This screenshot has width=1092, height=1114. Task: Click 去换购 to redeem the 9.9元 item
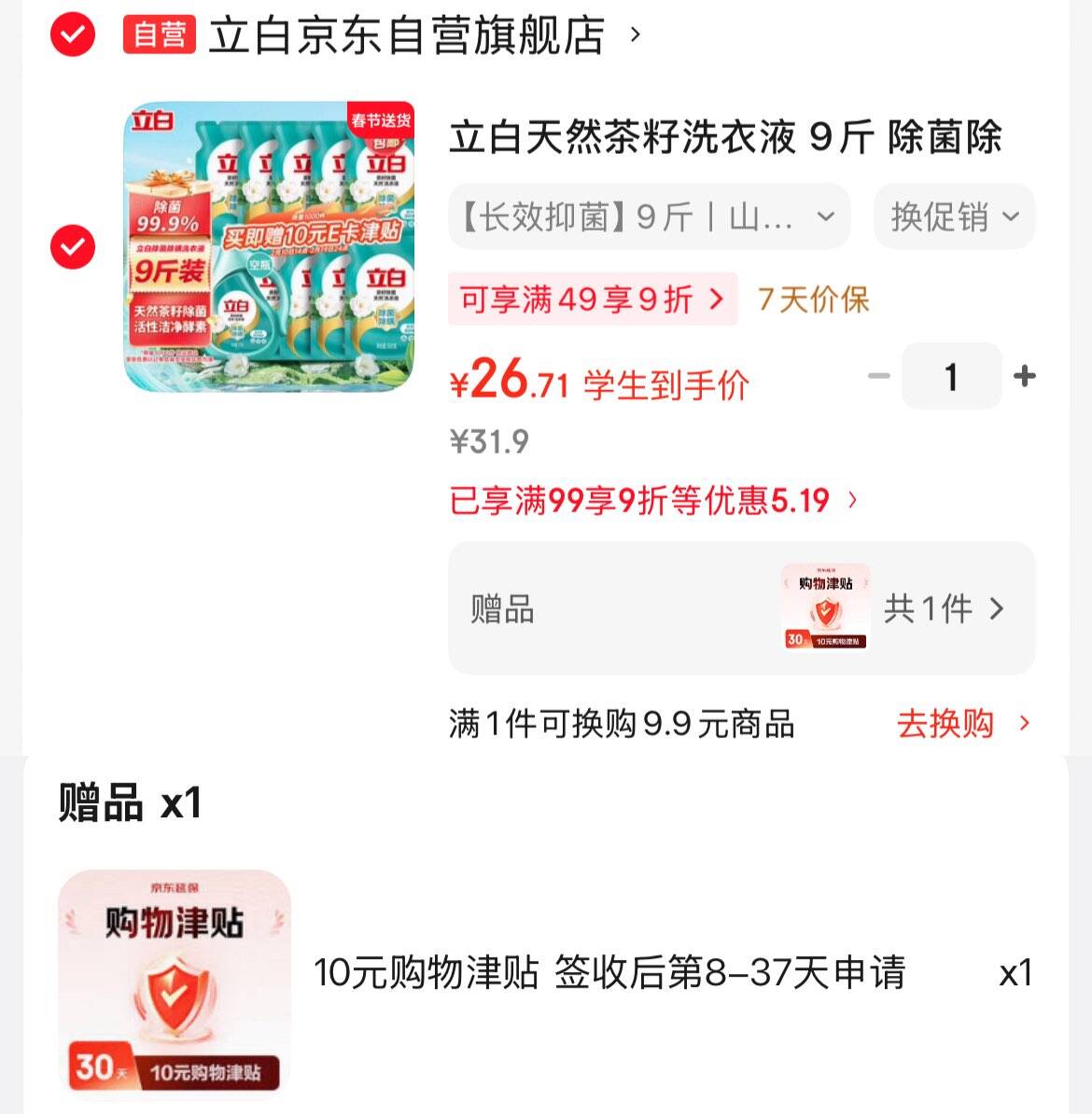click(945, 723)
